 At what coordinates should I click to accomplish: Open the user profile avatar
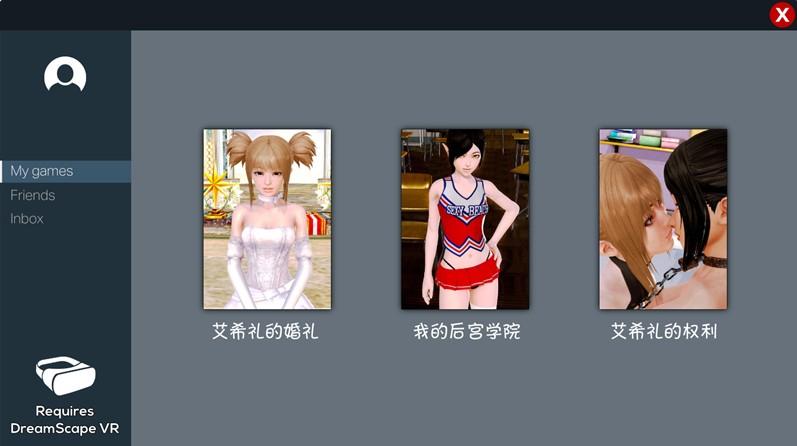pyautogui.click(x=65, y=75)
